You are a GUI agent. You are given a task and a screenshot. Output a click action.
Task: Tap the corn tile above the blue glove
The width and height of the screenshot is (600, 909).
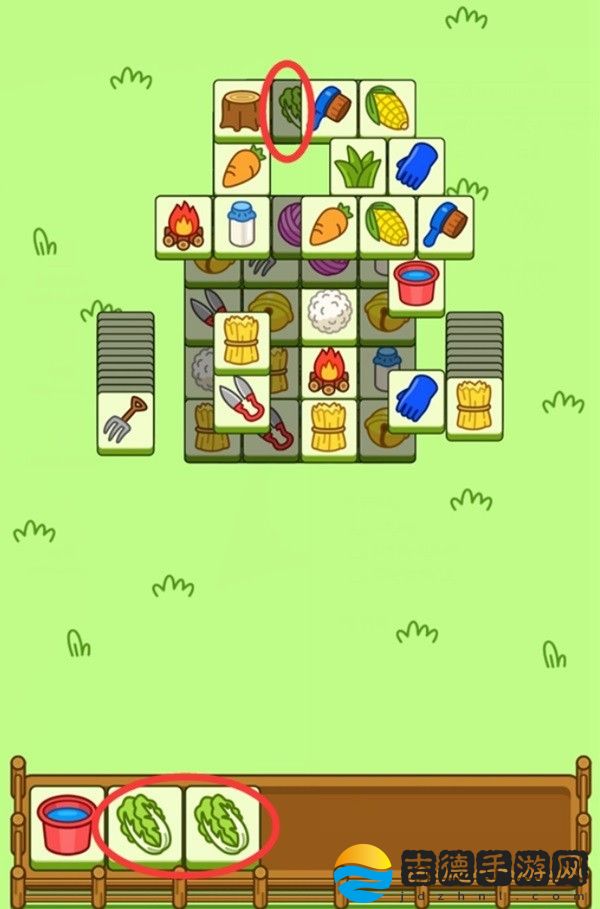tap(387, 108)
